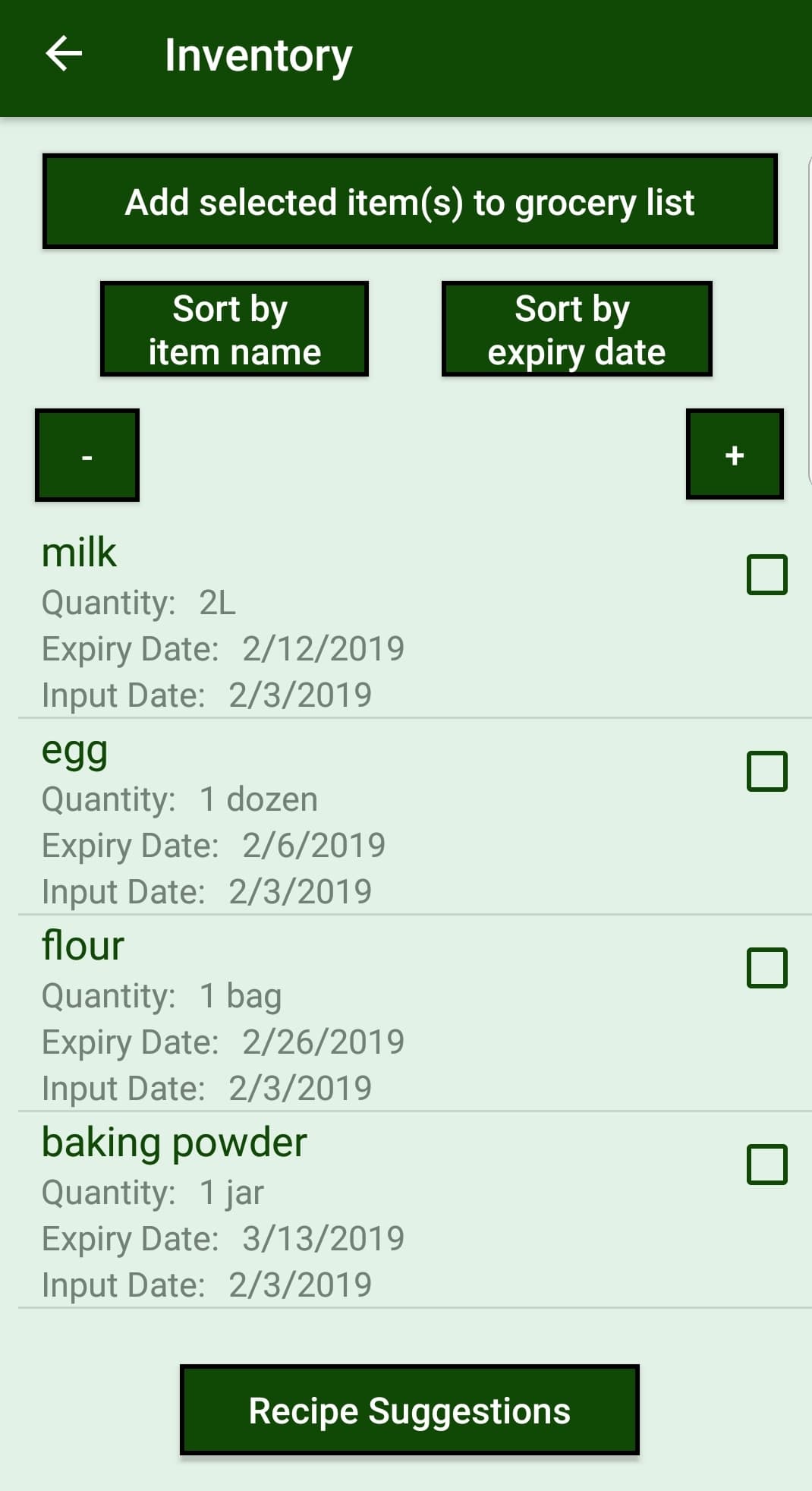Open Recipe Suggestions
812x1491 pixels.
tap(410, 1411)
